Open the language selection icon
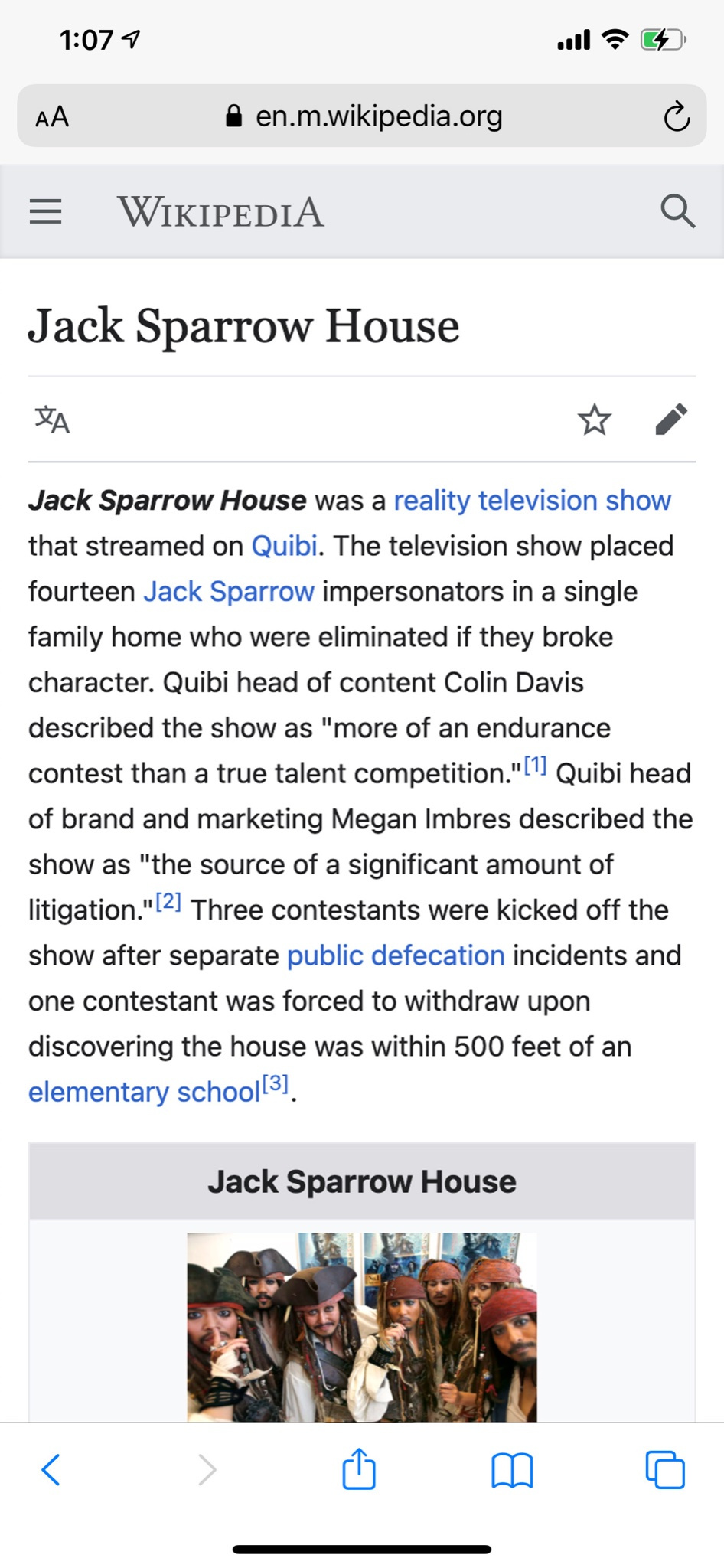The width and height of the screenshot is (724, 1568). 52,420
